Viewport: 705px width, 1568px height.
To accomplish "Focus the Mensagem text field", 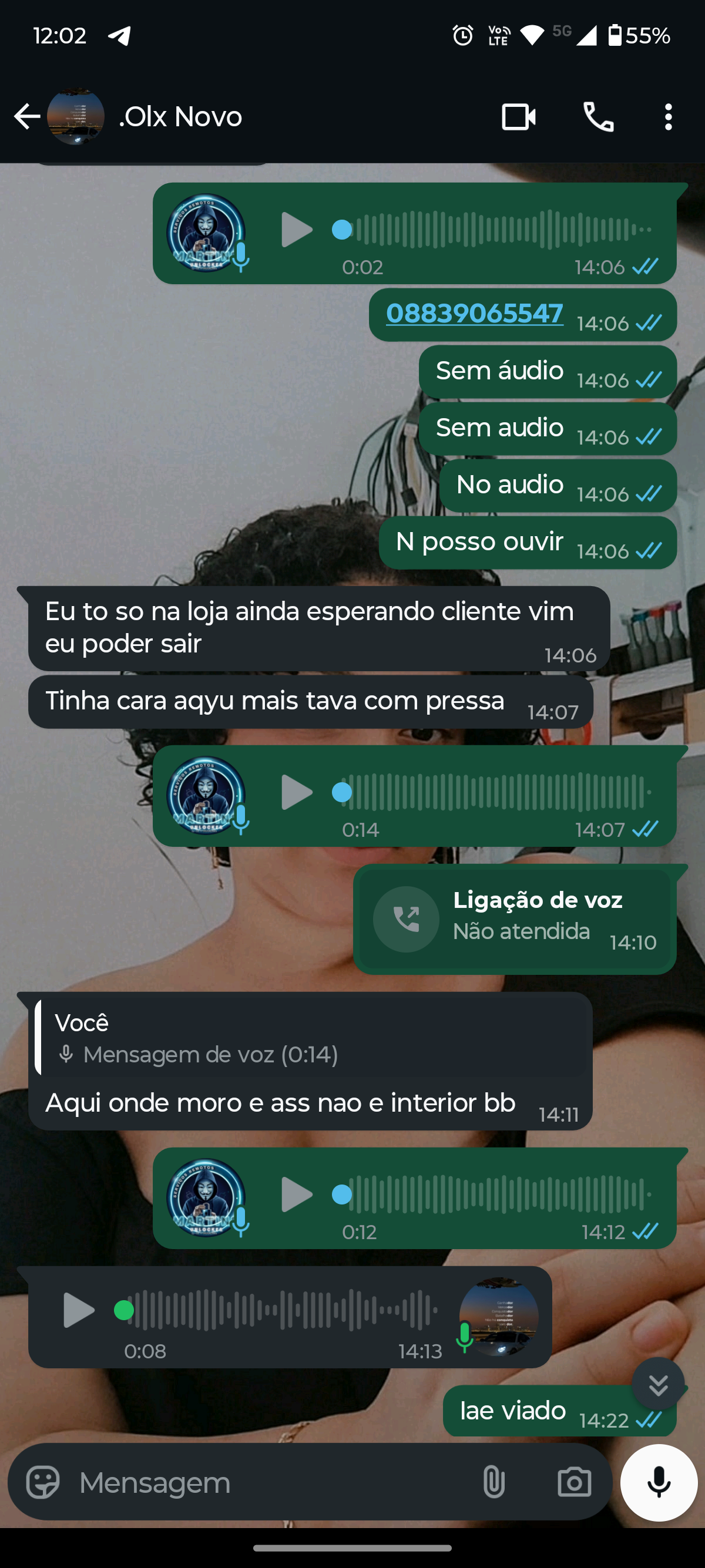I will (268, 1482).
